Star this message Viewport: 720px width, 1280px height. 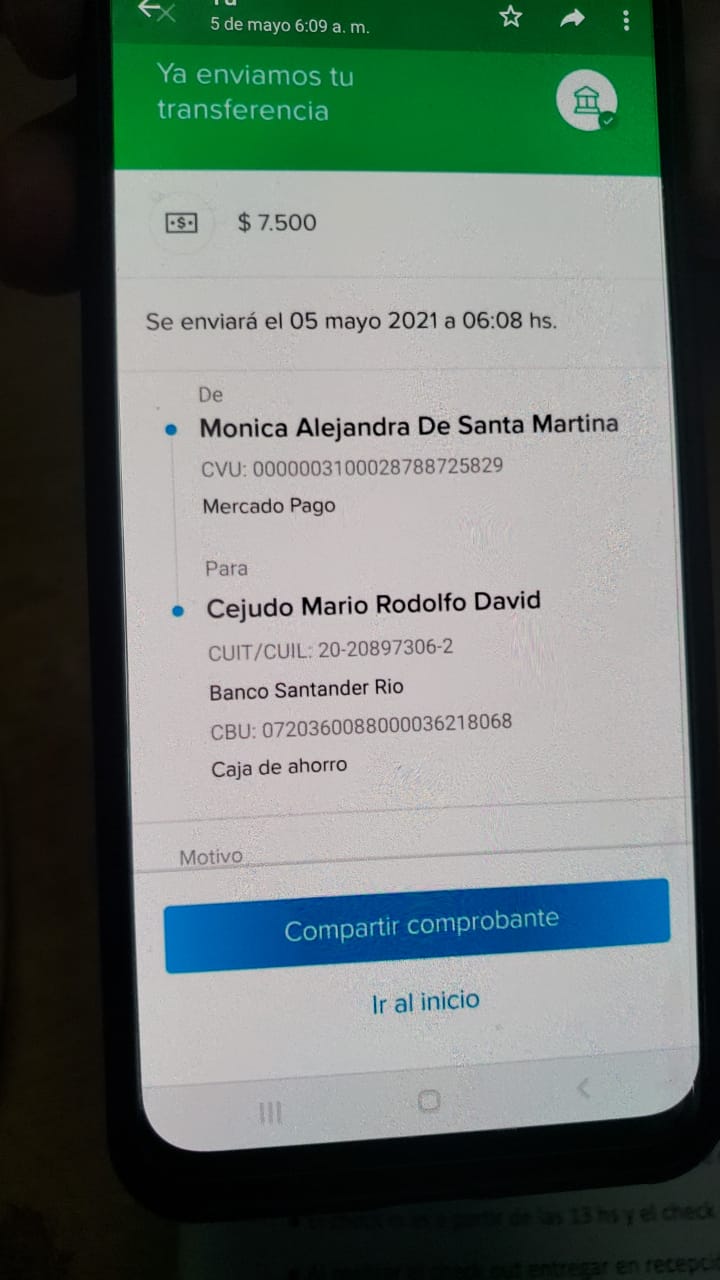(x=511, y=16)
